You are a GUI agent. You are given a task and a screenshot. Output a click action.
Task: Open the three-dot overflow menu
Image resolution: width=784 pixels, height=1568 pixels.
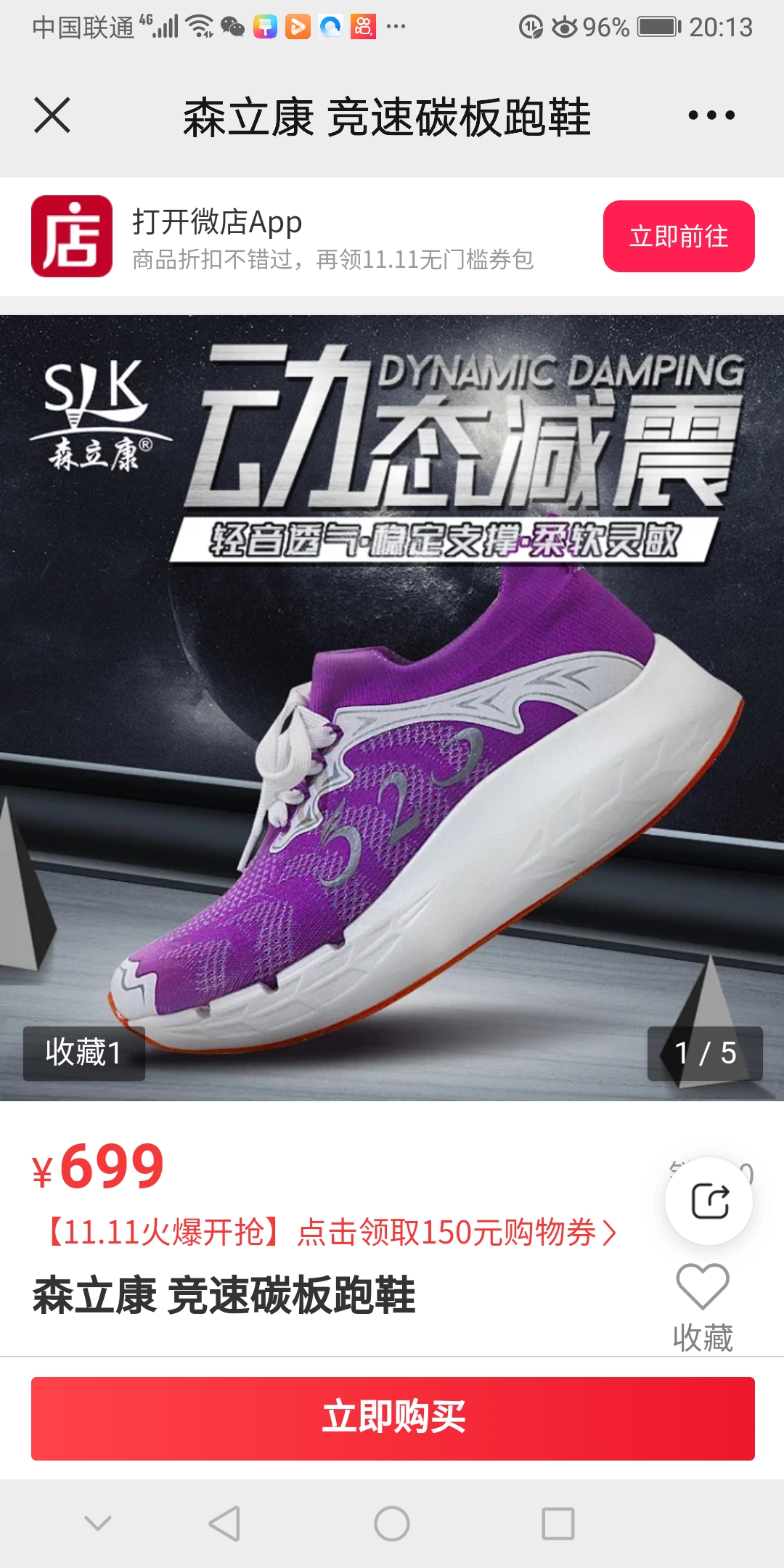711,115
